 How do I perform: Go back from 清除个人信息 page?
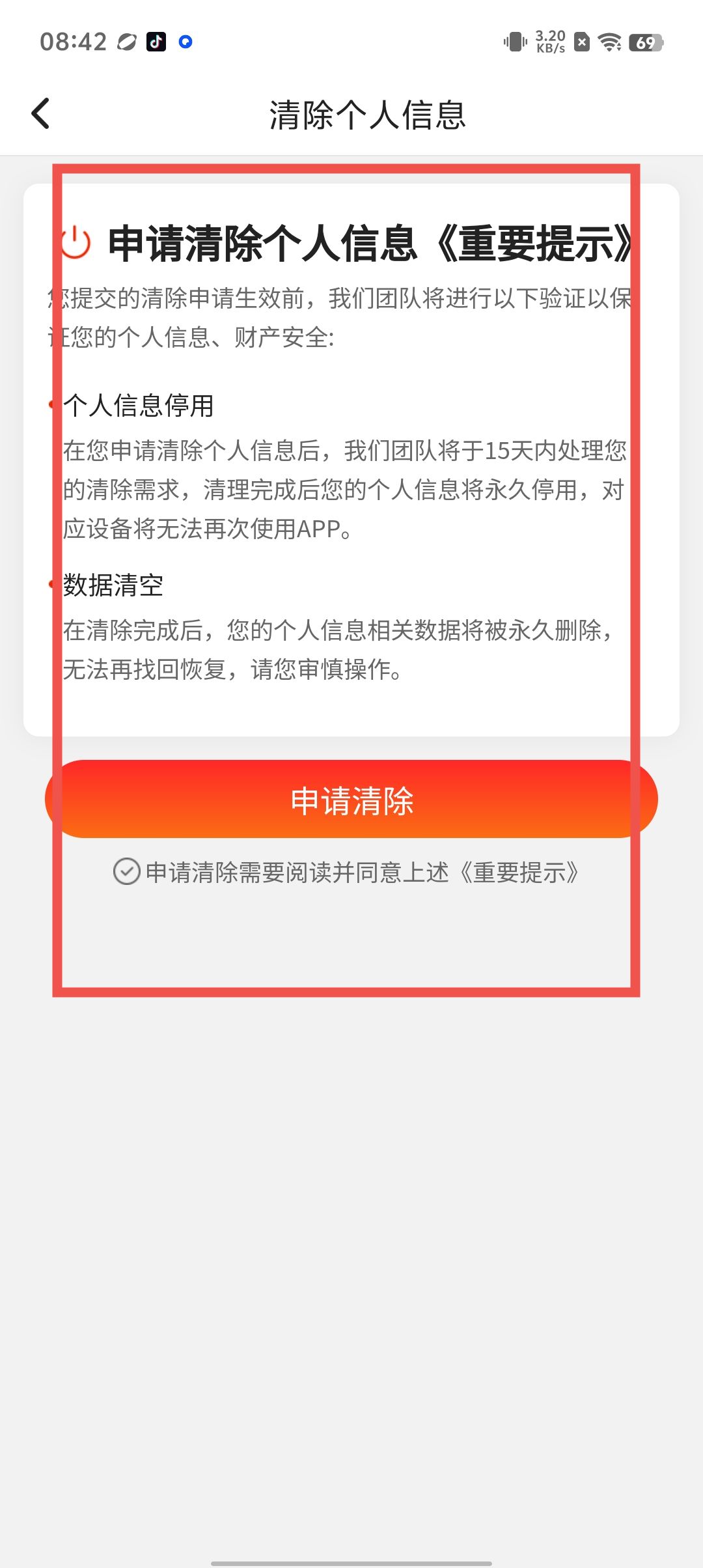pyautogui.click(x=40, y=114)
